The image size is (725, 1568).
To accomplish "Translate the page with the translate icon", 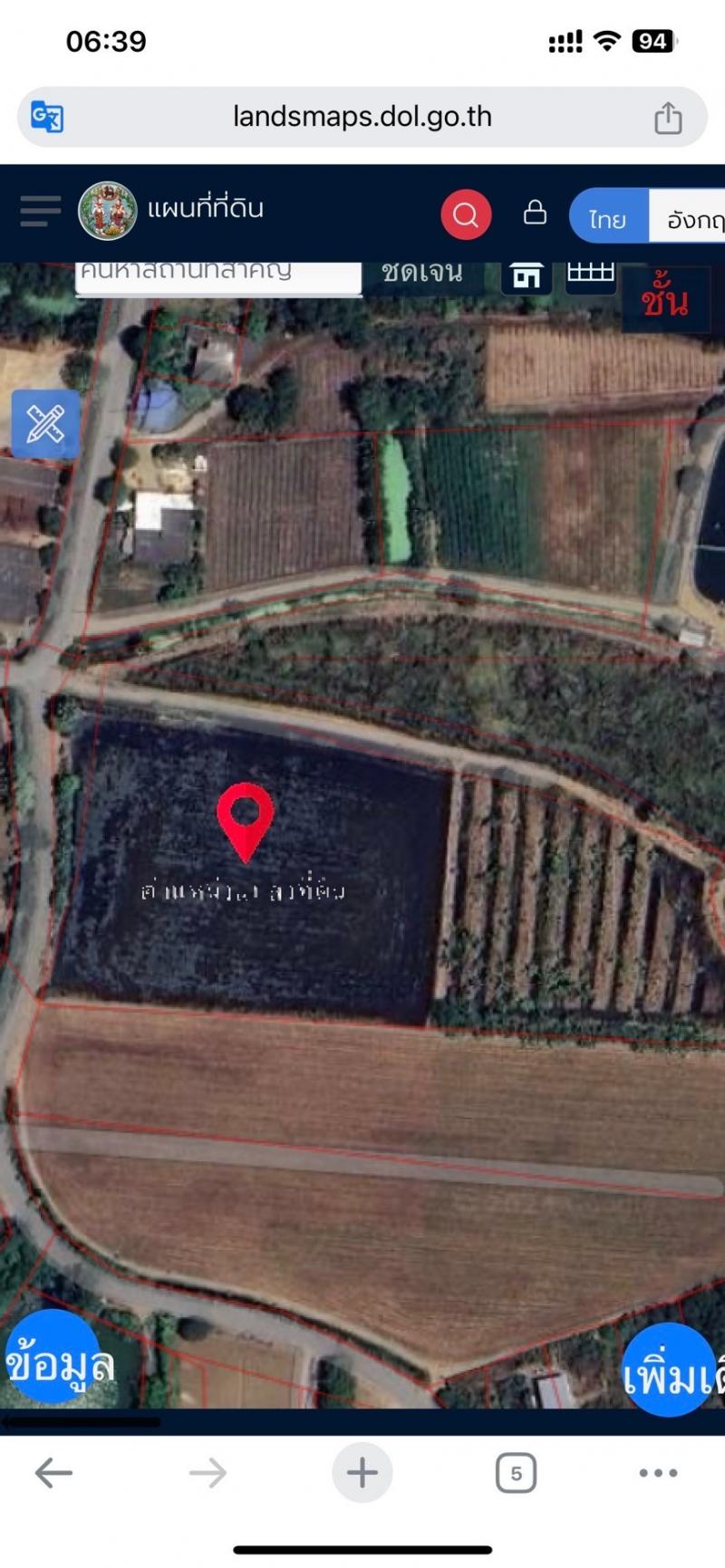I will click(x=47, y=117).
